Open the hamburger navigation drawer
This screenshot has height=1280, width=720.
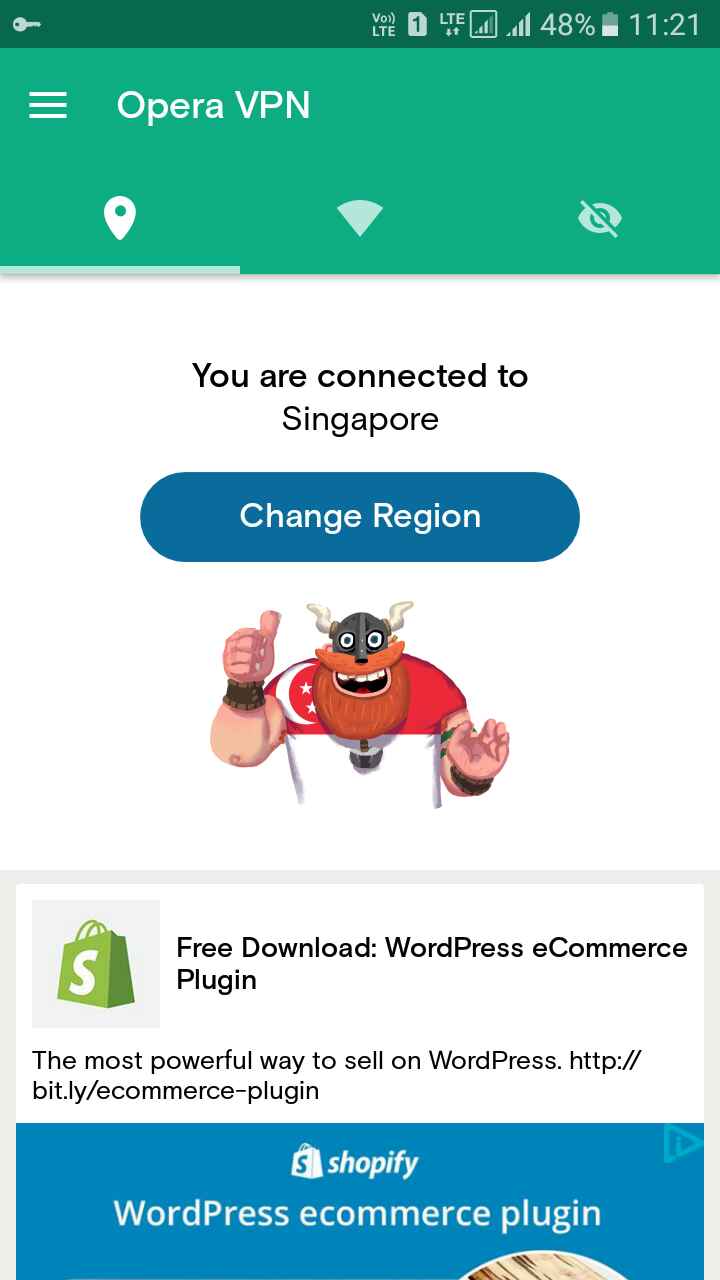(48, 105)
